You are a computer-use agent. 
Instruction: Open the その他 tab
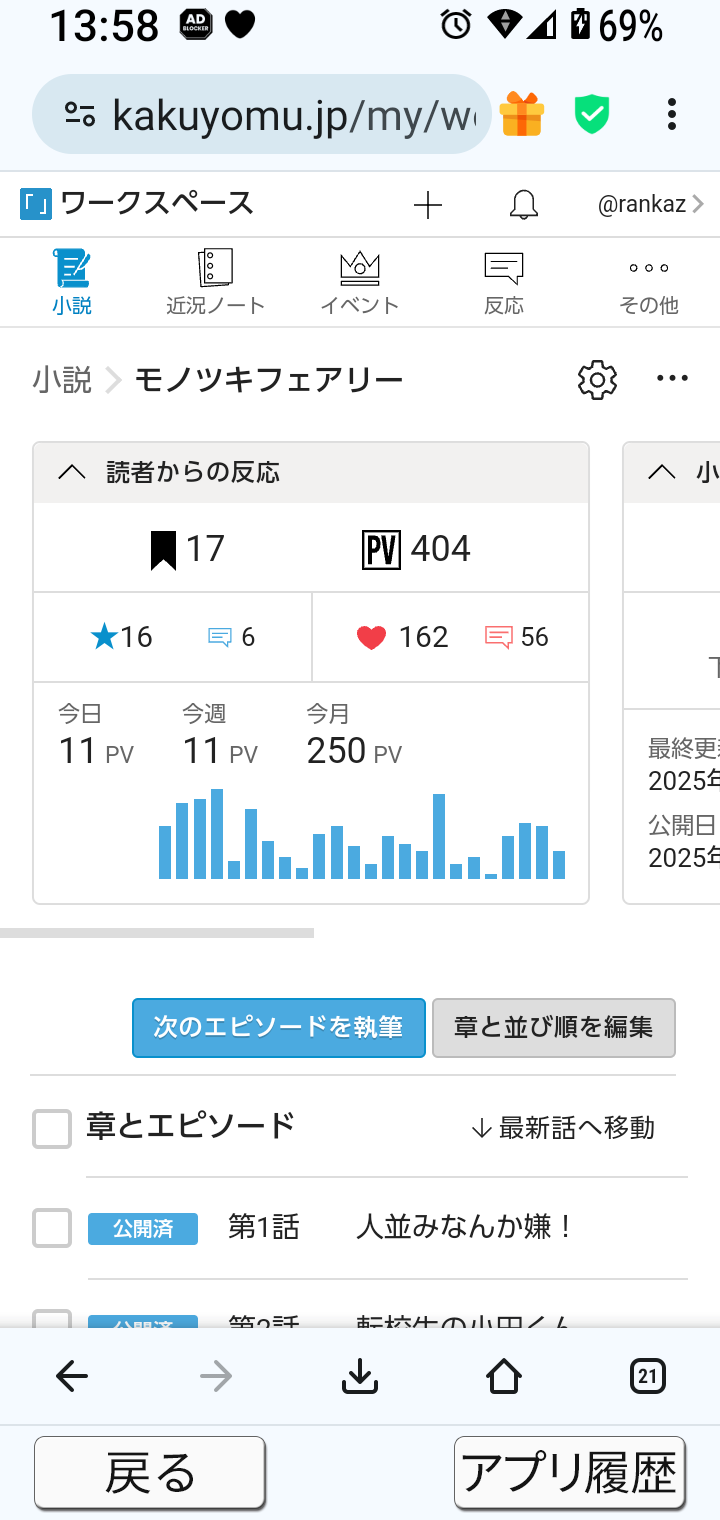click(x=648, y=283)
